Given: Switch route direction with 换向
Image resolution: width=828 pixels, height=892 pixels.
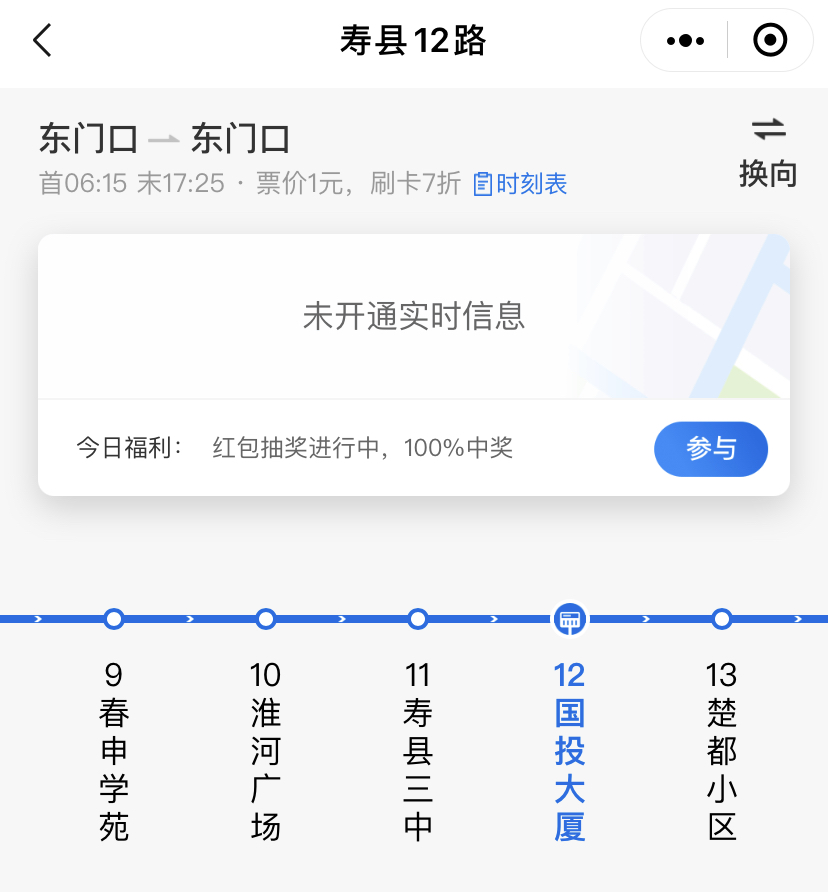Looking at the screenshot, I should pos(768,153).
